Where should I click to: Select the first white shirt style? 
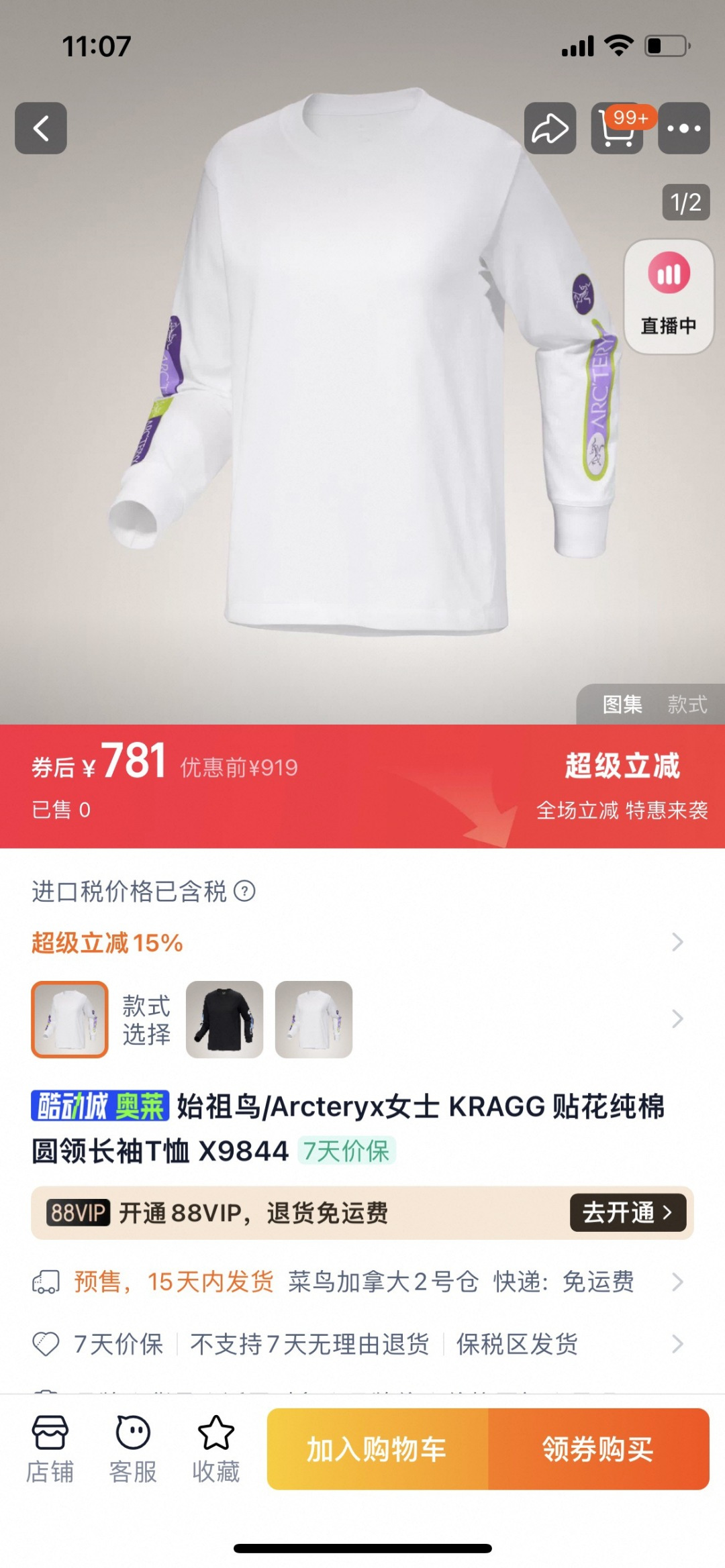70,1019
